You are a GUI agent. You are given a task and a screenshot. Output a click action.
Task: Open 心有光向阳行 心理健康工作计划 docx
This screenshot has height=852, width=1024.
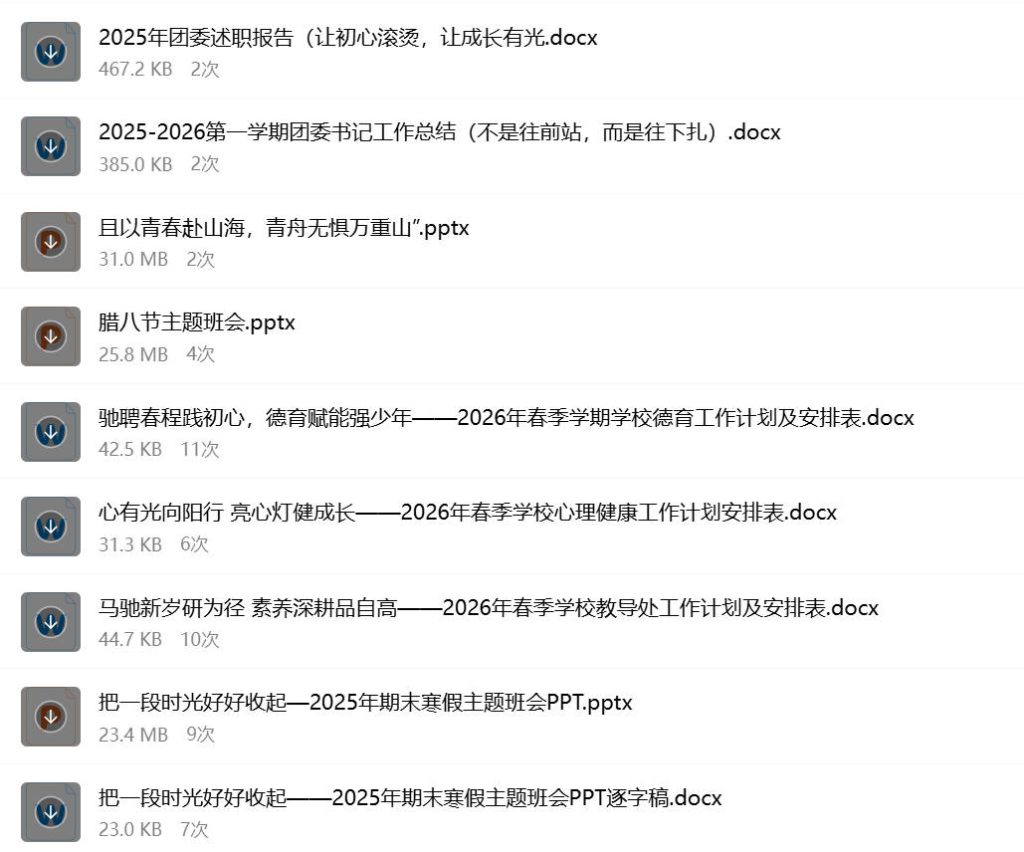pos(468,513)
